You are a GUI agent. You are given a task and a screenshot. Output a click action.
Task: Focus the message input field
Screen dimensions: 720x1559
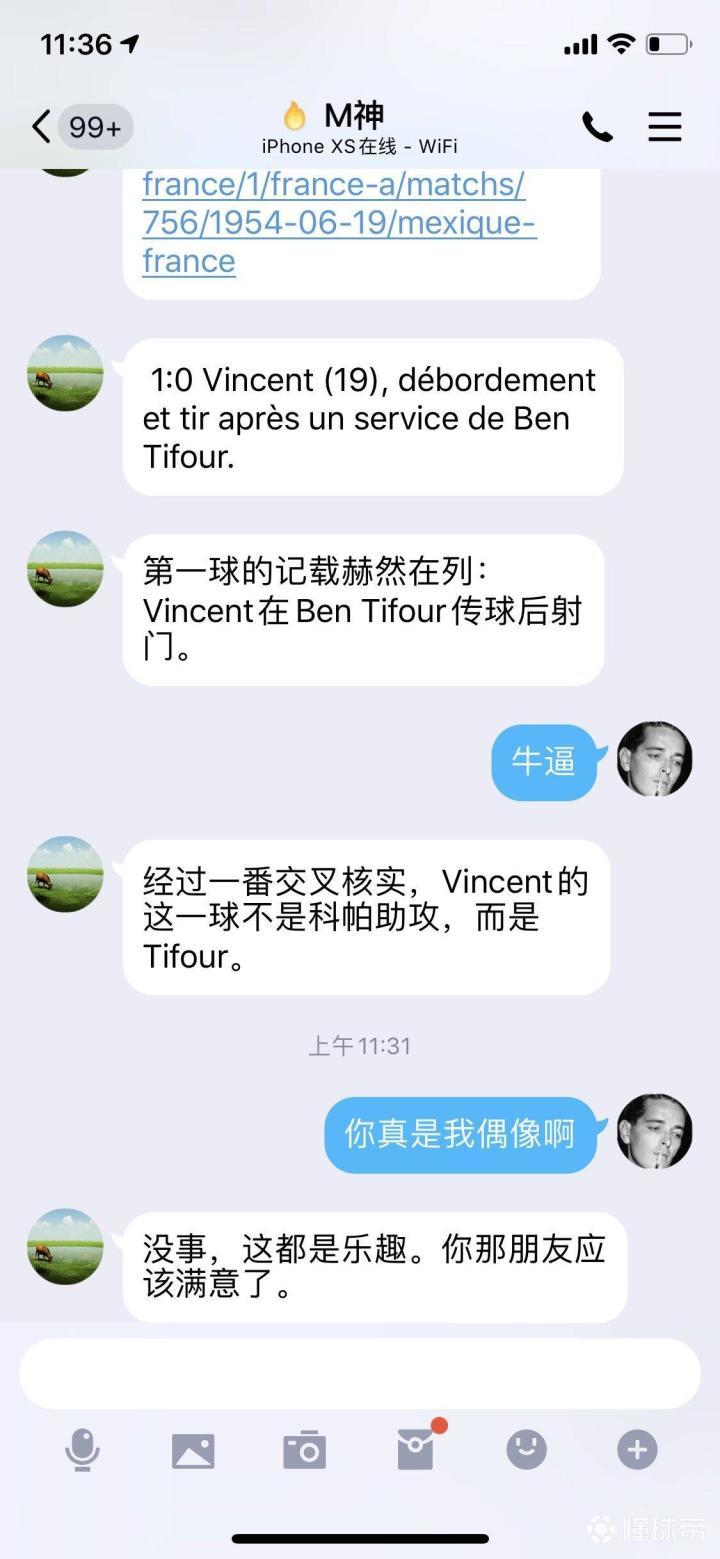point(360,1373)
